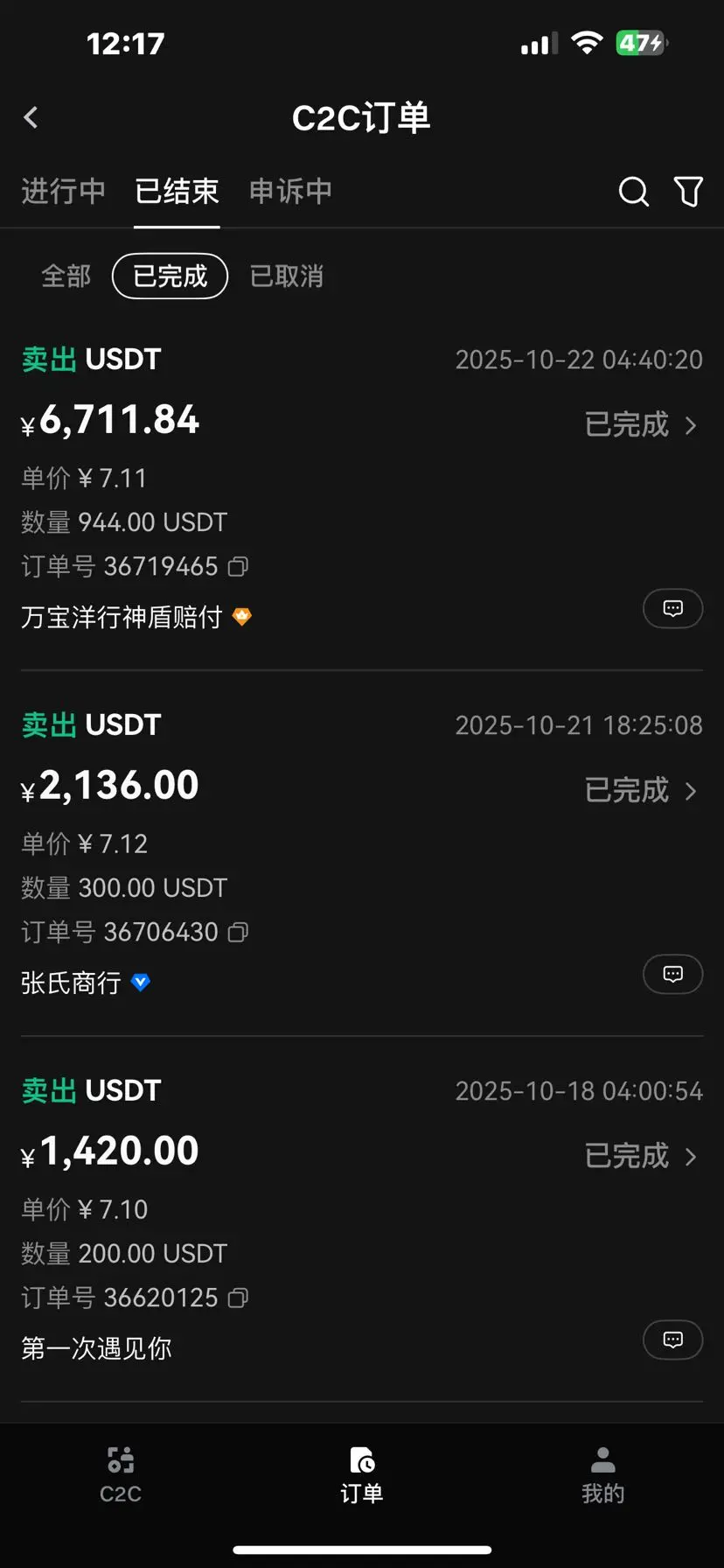
Task: Open the ¥2,136.00 order details
Action: 641,791
